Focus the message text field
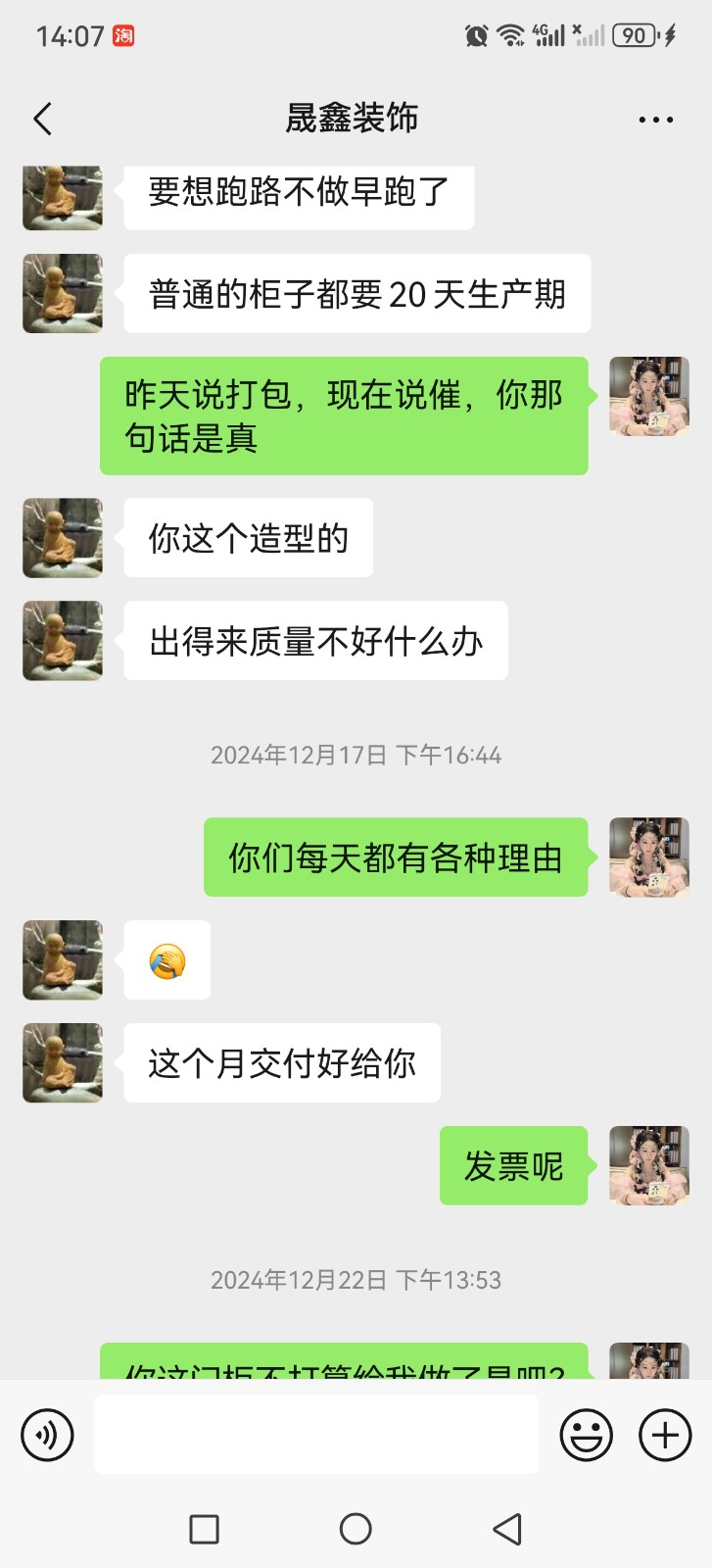Viewport: 712px width, 1568px height. click(x=315, y=1435)
